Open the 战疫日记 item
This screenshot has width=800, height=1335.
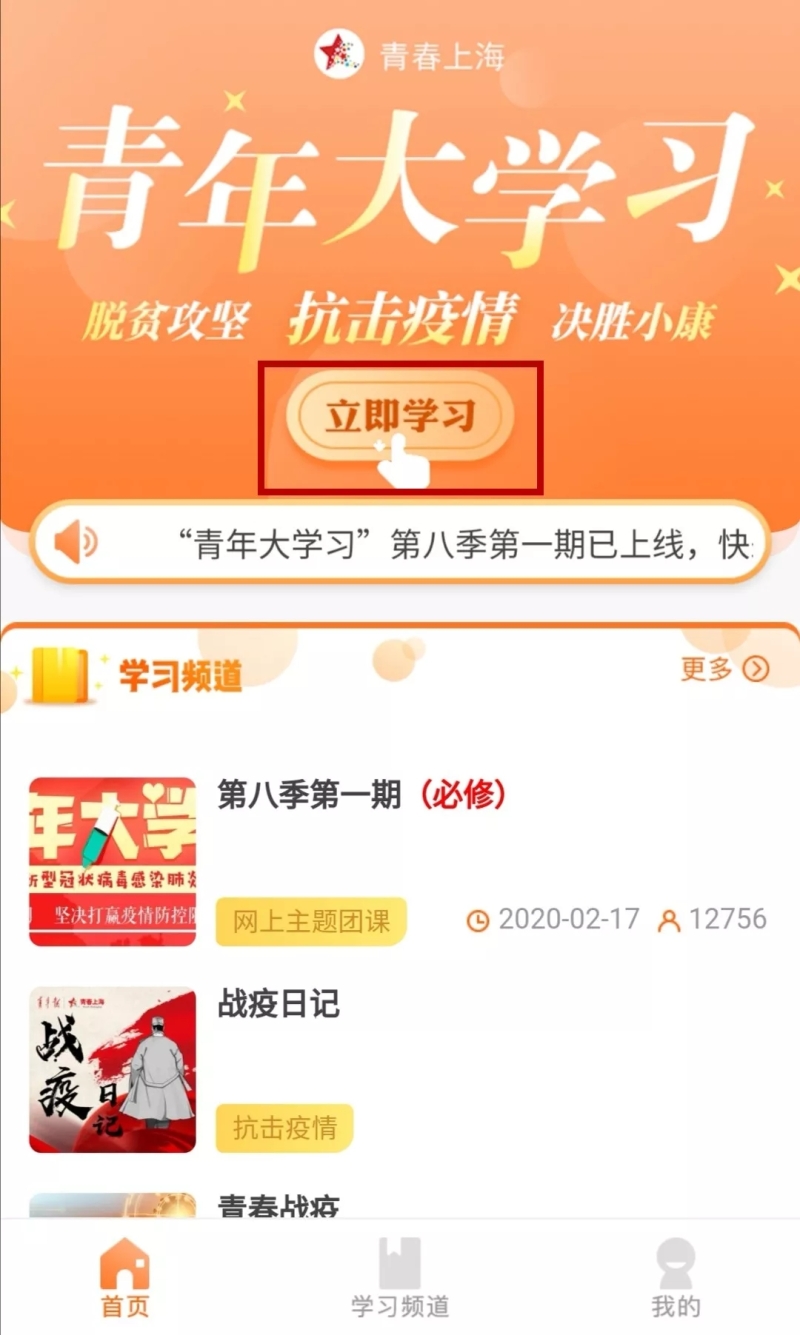(279, 1004)
